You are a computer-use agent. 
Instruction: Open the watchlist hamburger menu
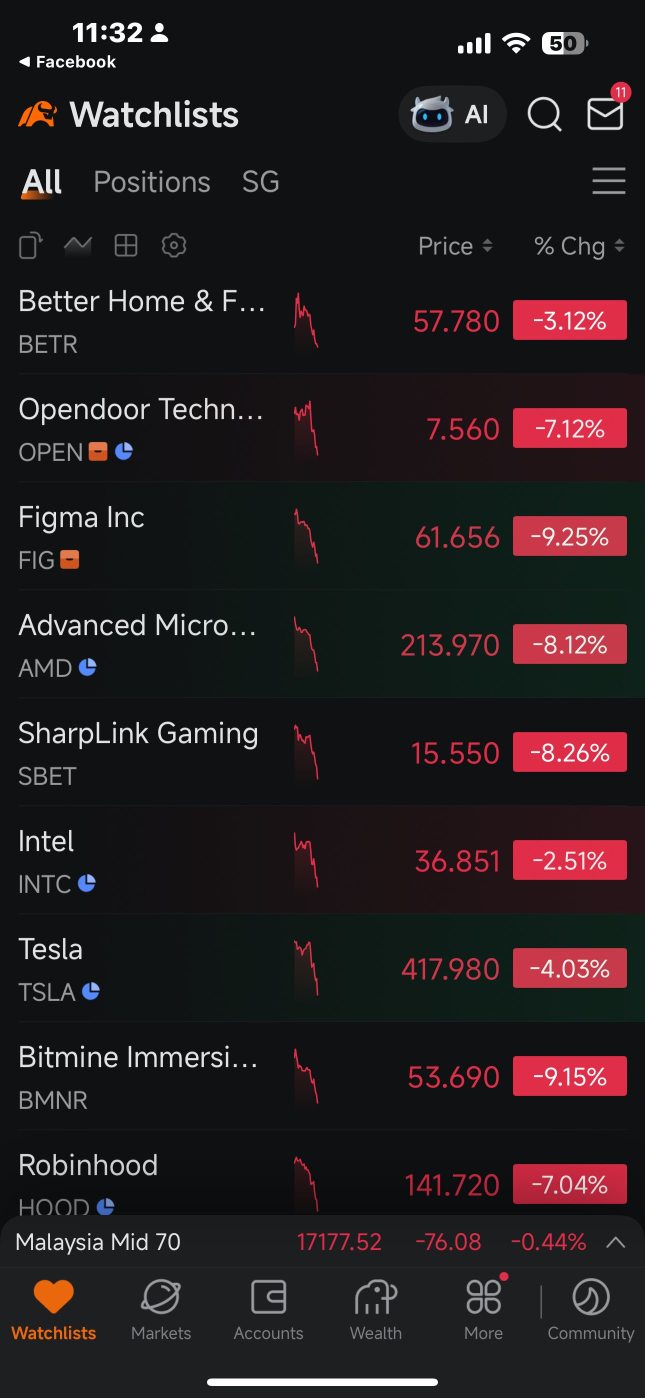(x=608, y=181)
